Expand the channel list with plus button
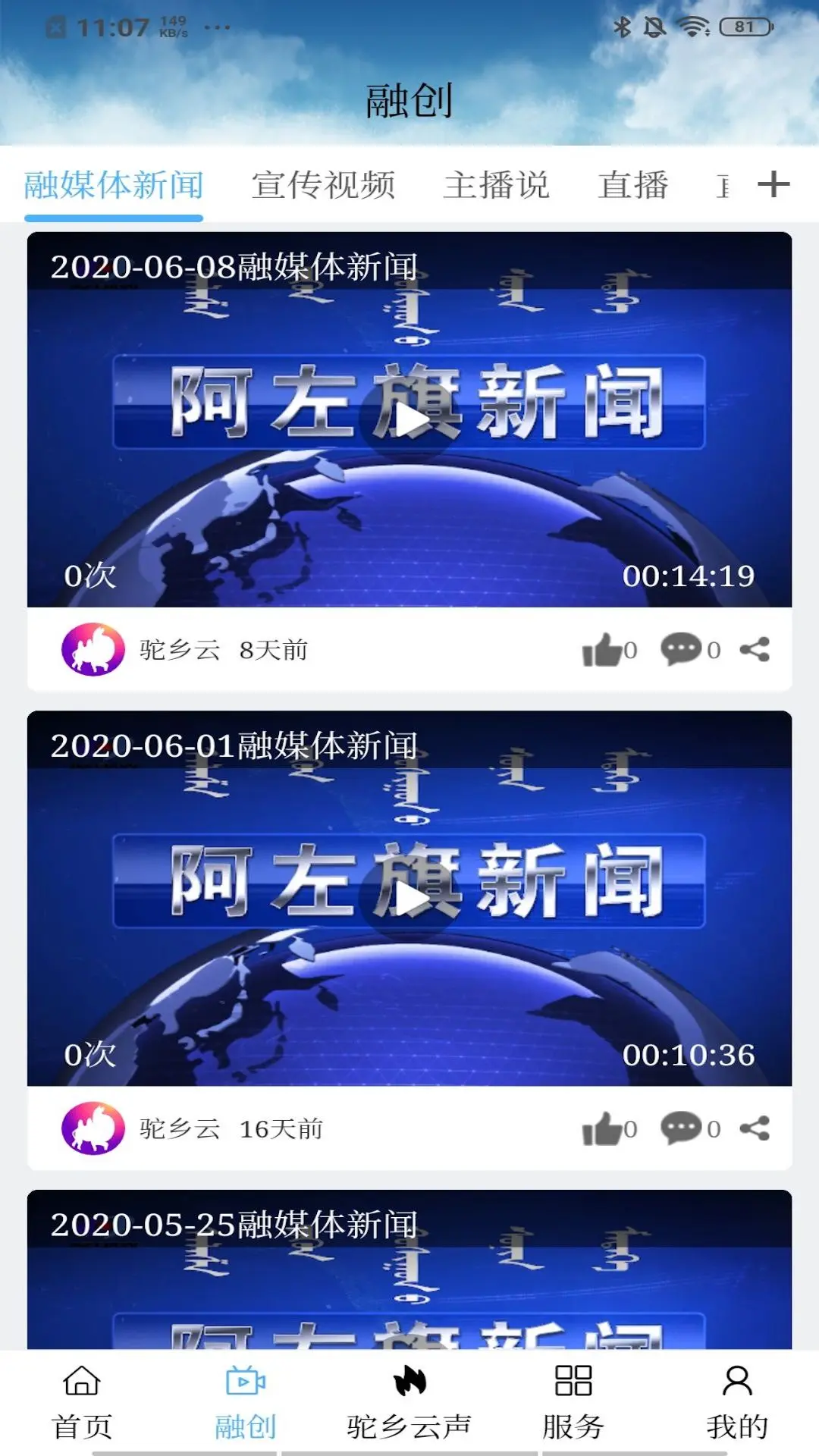819x1456 pixels. click(775, 184)
